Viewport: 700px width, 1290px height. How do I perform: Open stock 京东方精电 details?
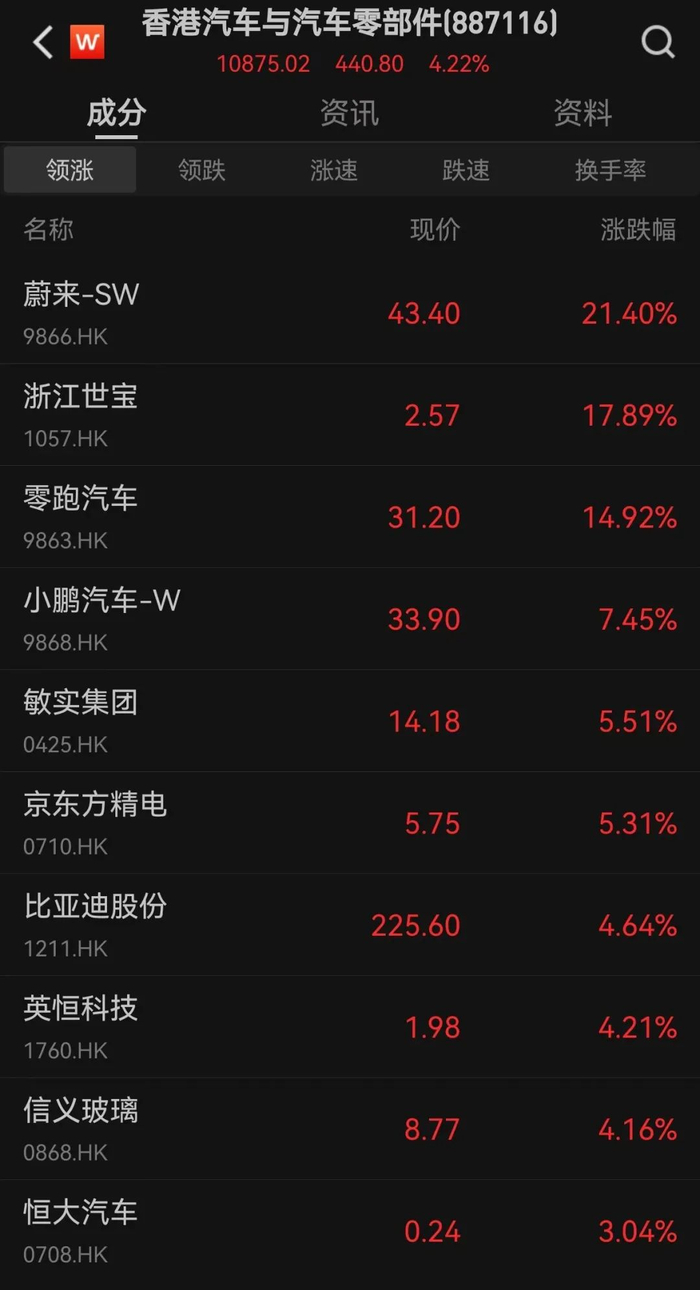[96, 822]
